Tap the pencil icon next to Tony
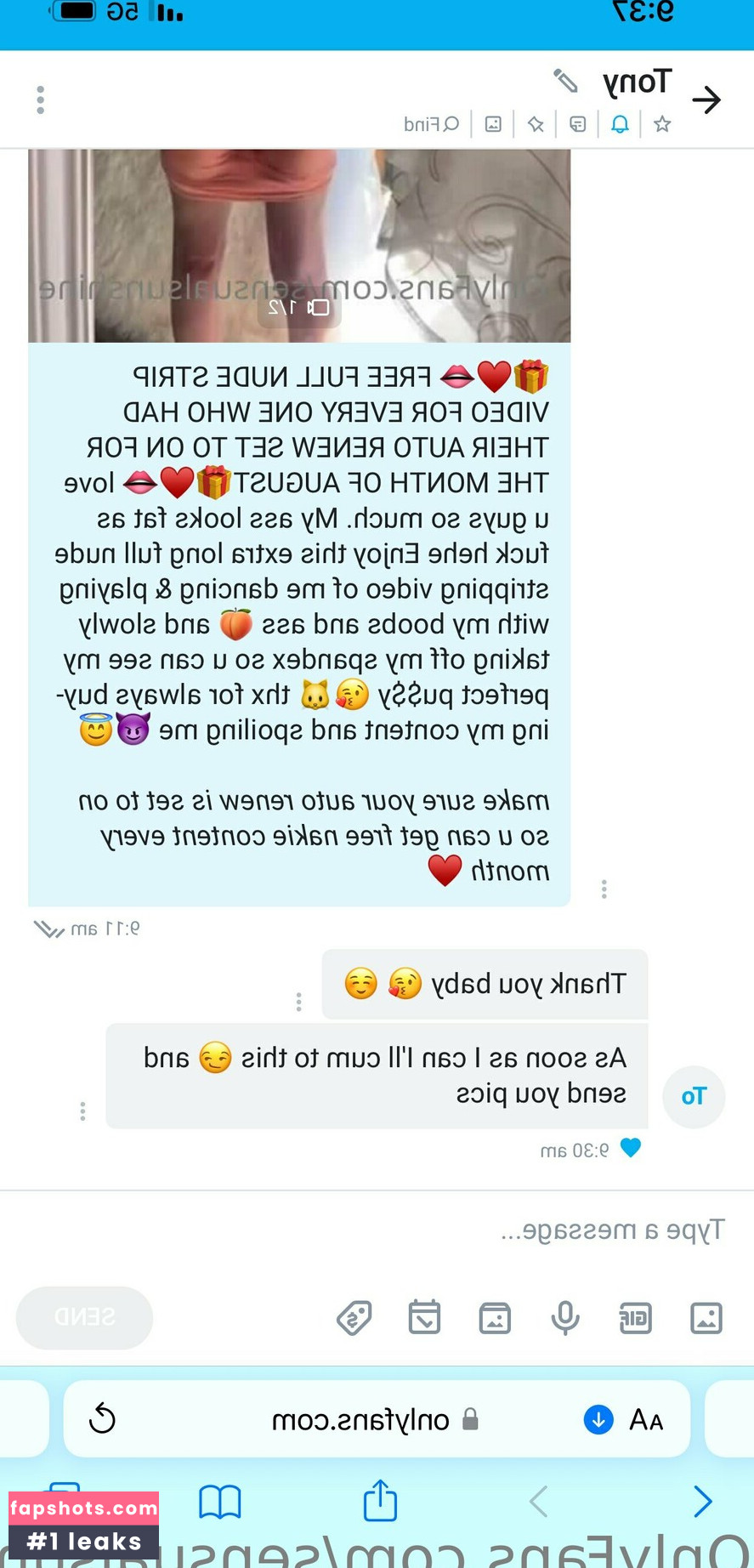754x1568 pixels. tap(565, 81)
